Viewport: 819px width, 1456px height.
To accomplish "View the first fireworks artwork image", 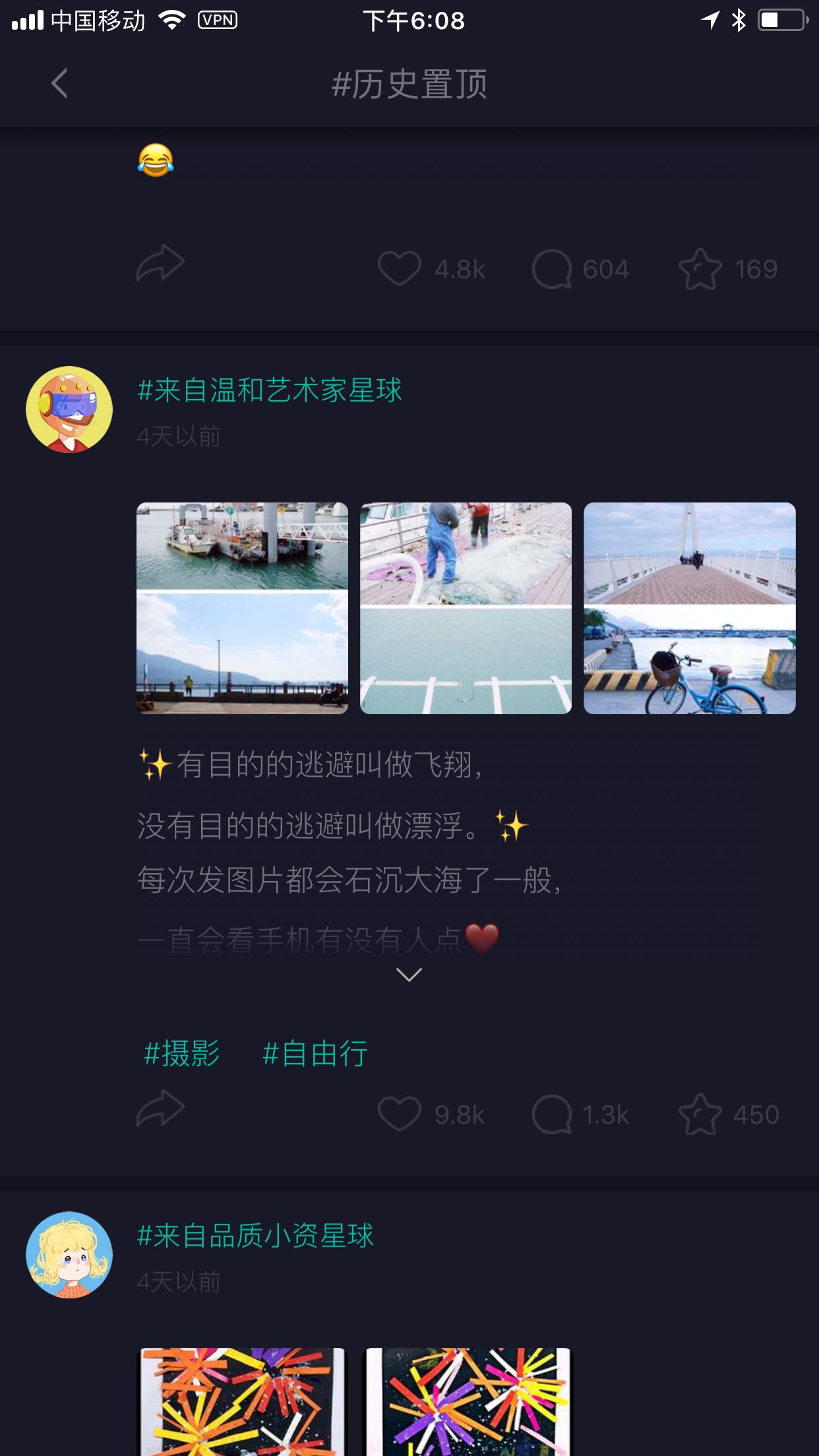I will (242, 1401).
